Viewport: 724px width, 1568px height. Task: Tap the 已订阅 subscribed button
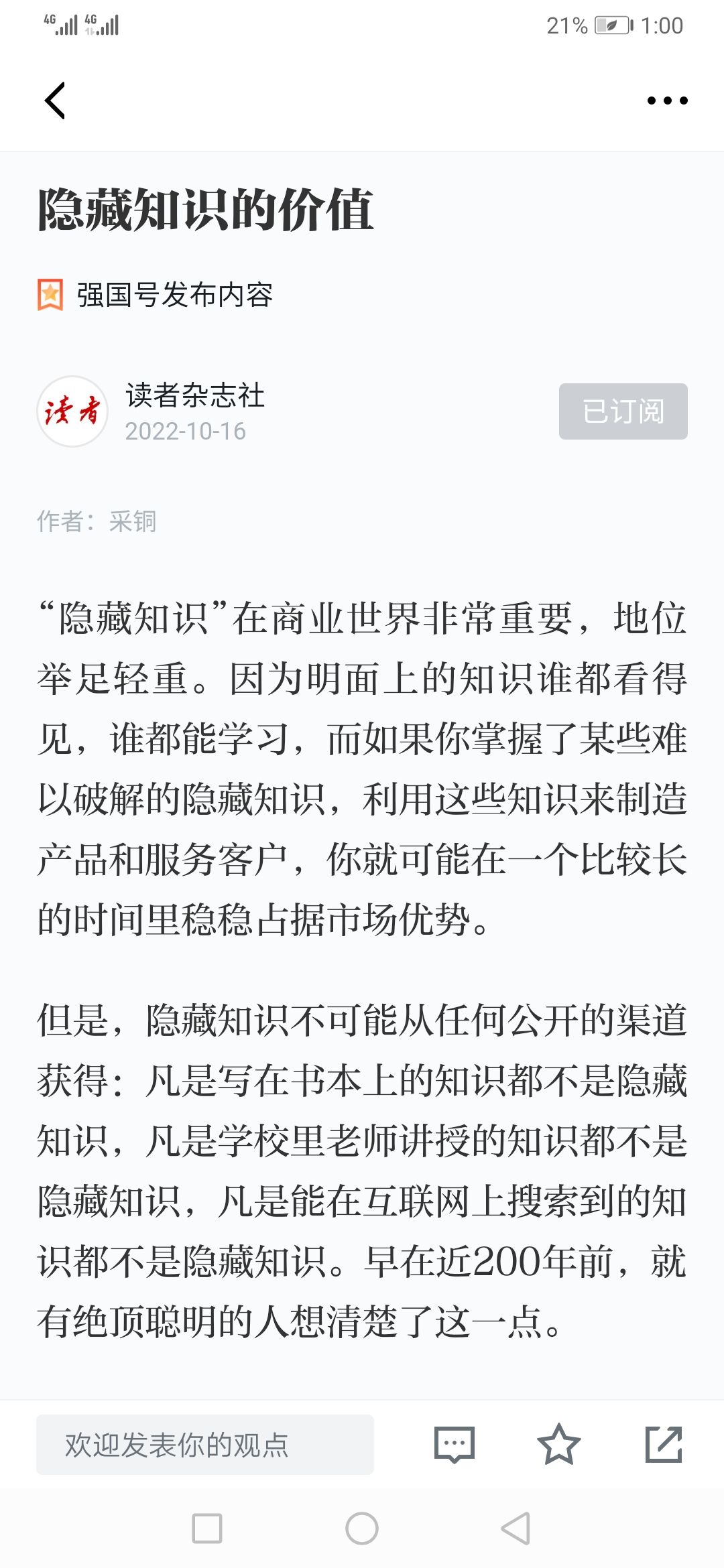(x=623, y=411)
